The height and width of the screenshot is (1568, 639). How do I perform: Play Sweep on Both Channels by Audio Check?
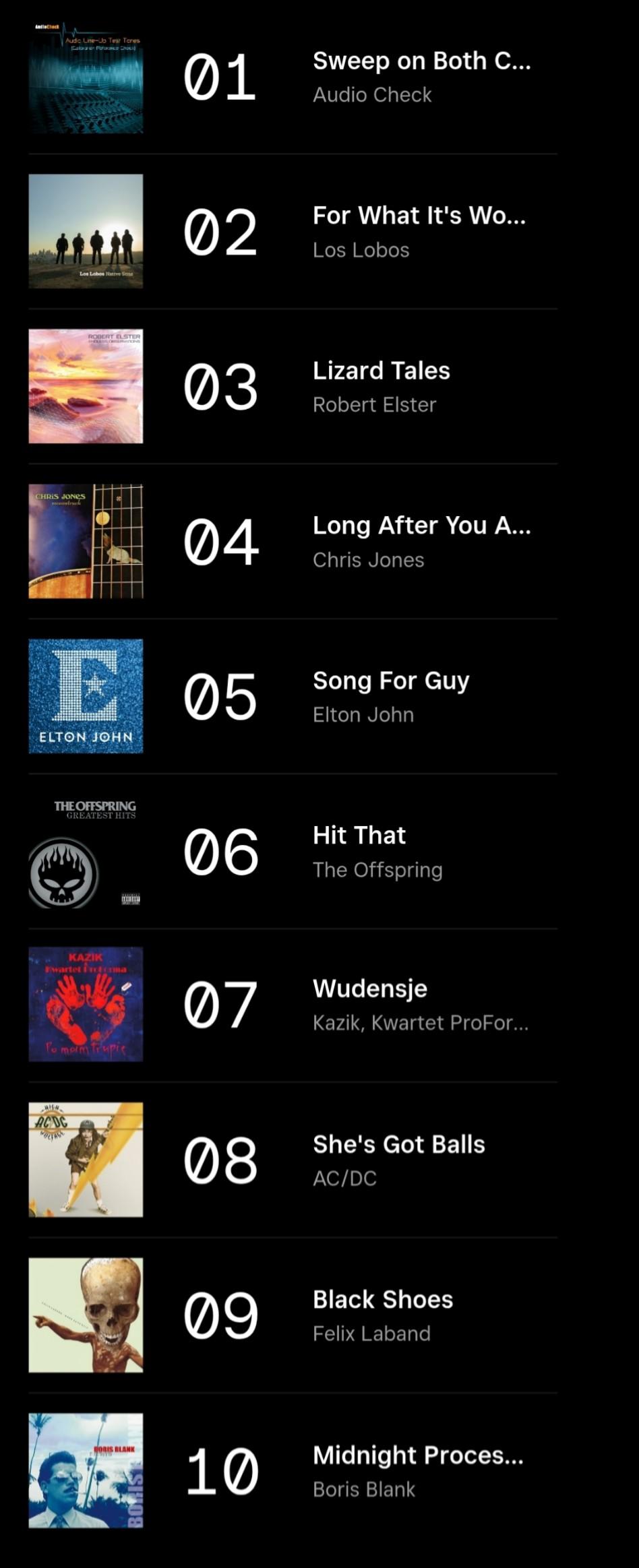click(x=421, y=62)
